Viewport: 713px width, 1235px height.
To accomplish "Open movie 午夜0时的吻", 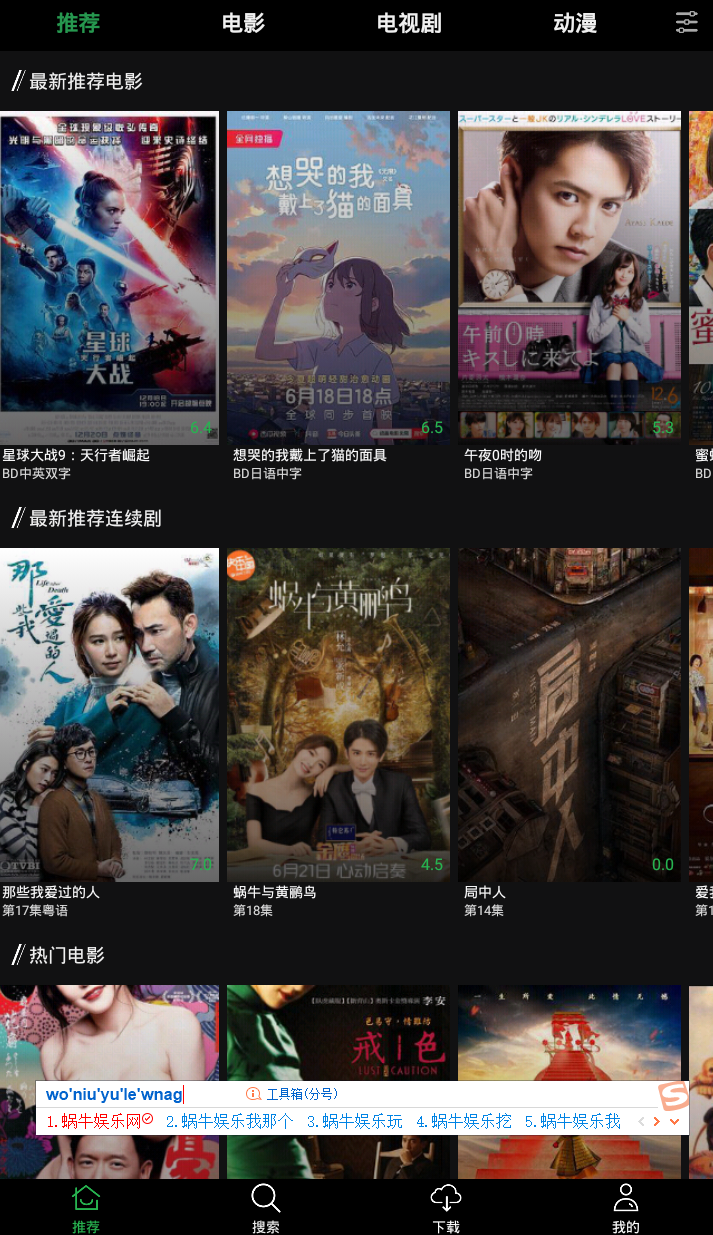I will tap(569, 276).
